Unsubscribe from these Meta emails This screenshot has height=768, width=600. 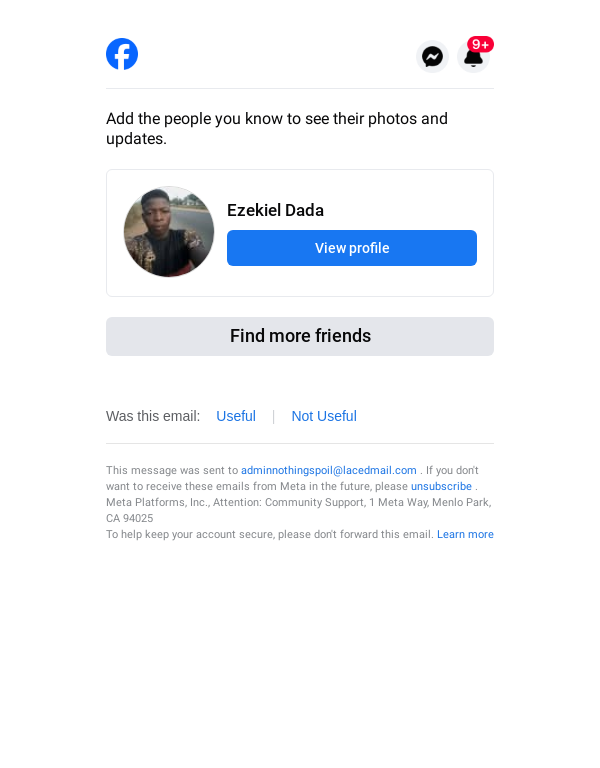click(x=441, y=486)
